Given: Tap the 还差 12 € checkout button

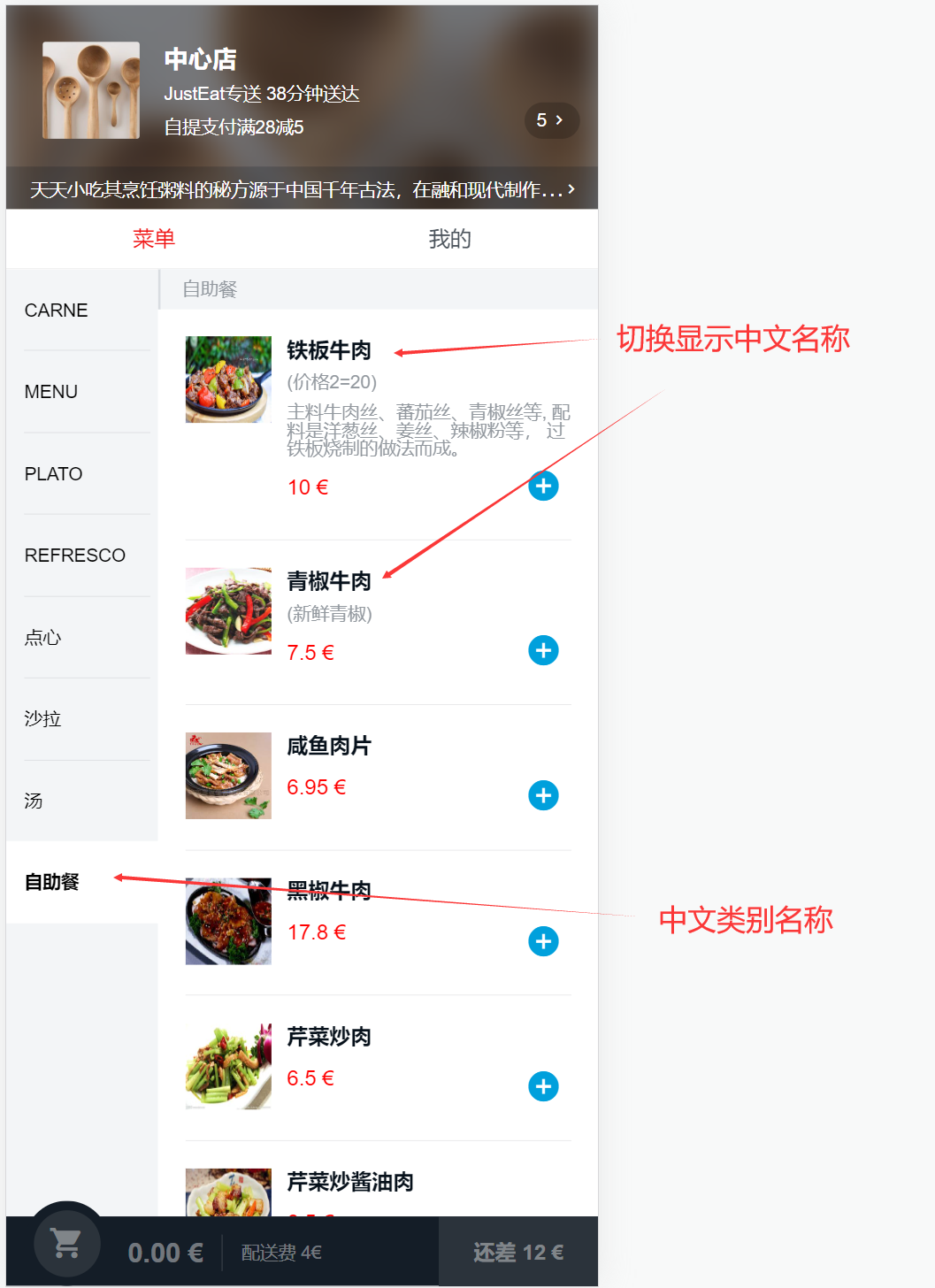Looking at the screenshot, I should point(518,1253).
